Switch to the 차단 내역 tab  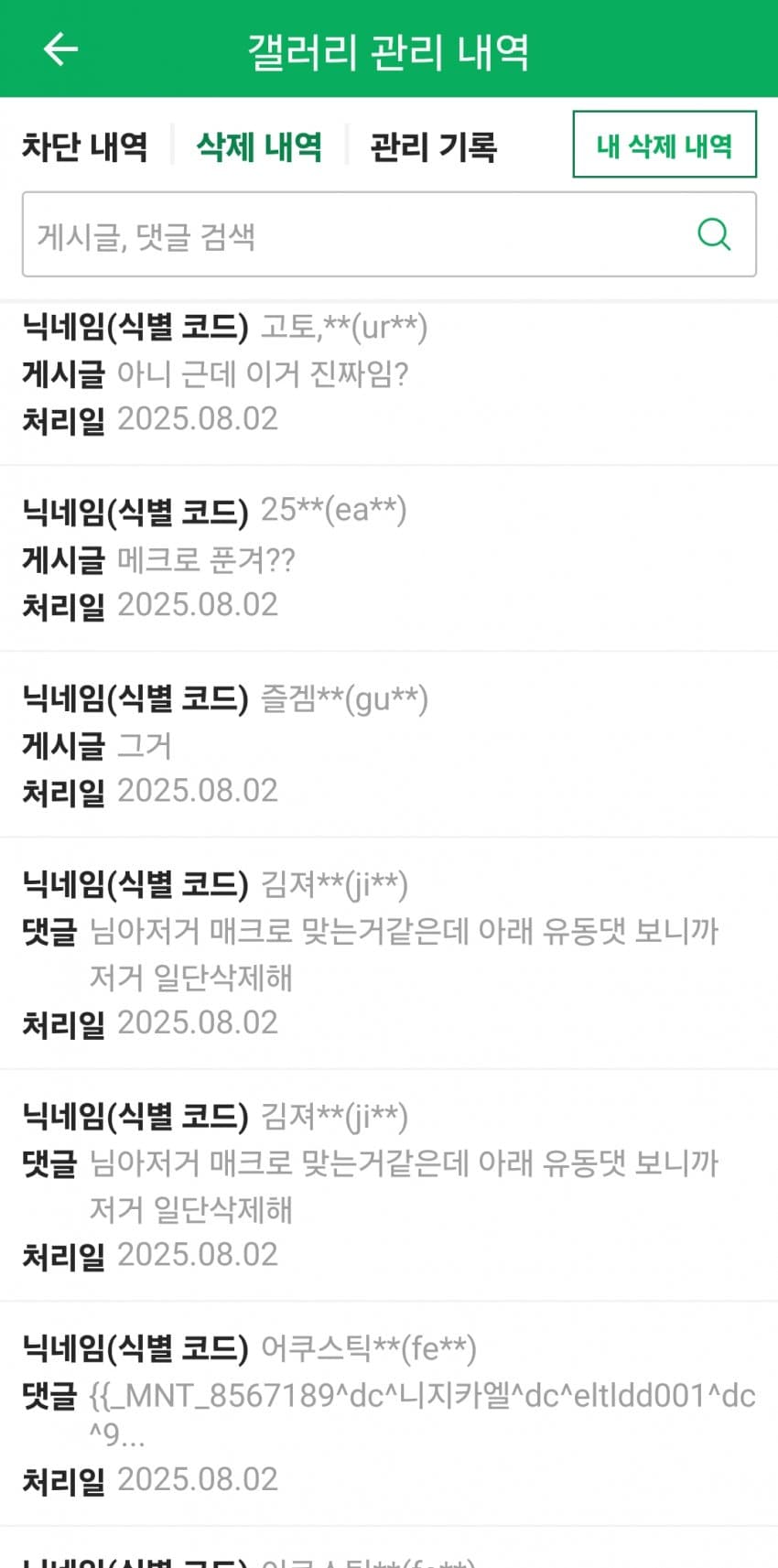pos(84,146)
